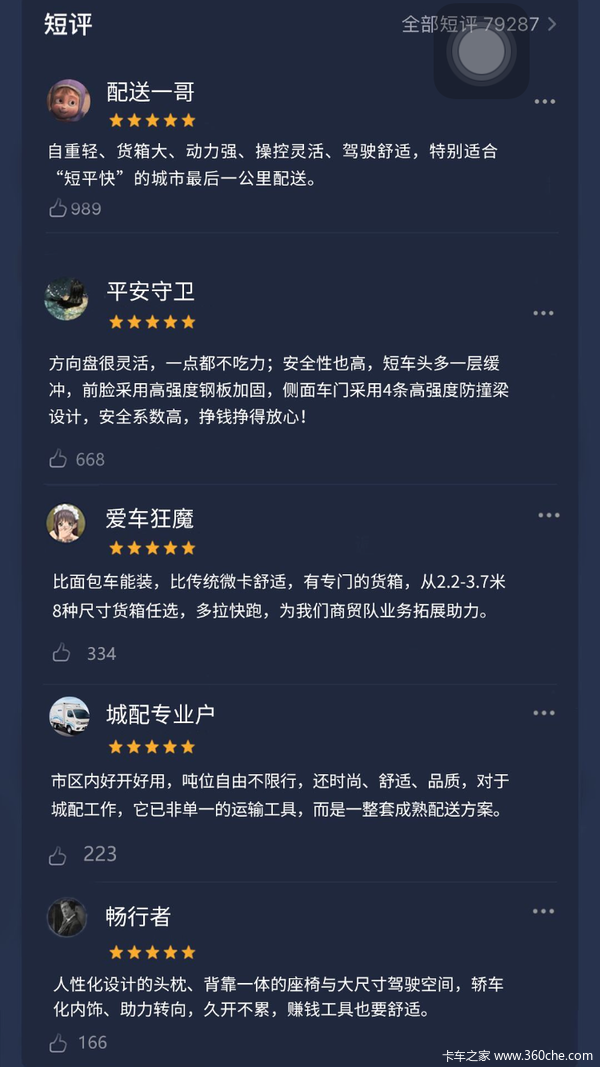Open 畅行者's profile avatar
Screen dimensions: 600x1067
point(67,918)
